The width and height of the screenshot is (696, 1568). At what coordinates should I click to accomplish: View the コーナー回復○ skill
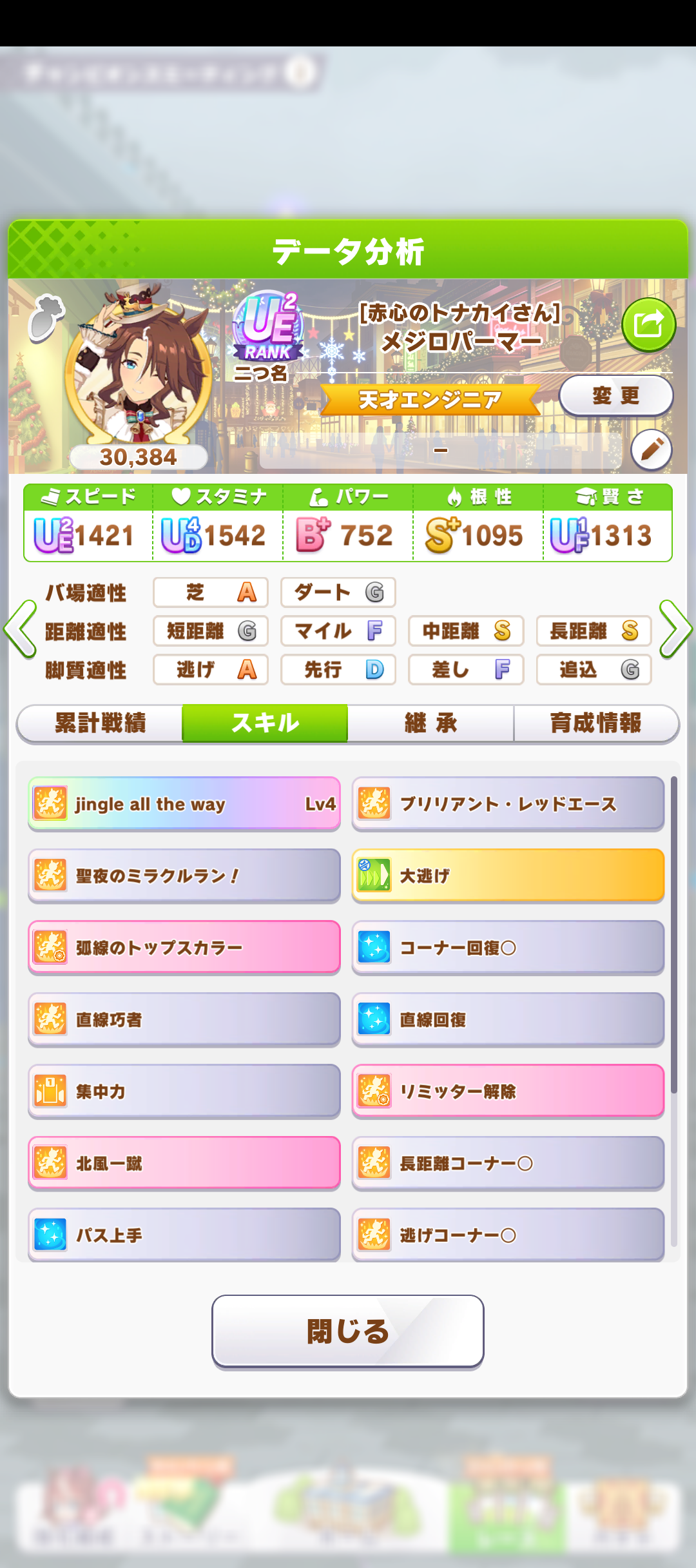click(x=508, y=948)
